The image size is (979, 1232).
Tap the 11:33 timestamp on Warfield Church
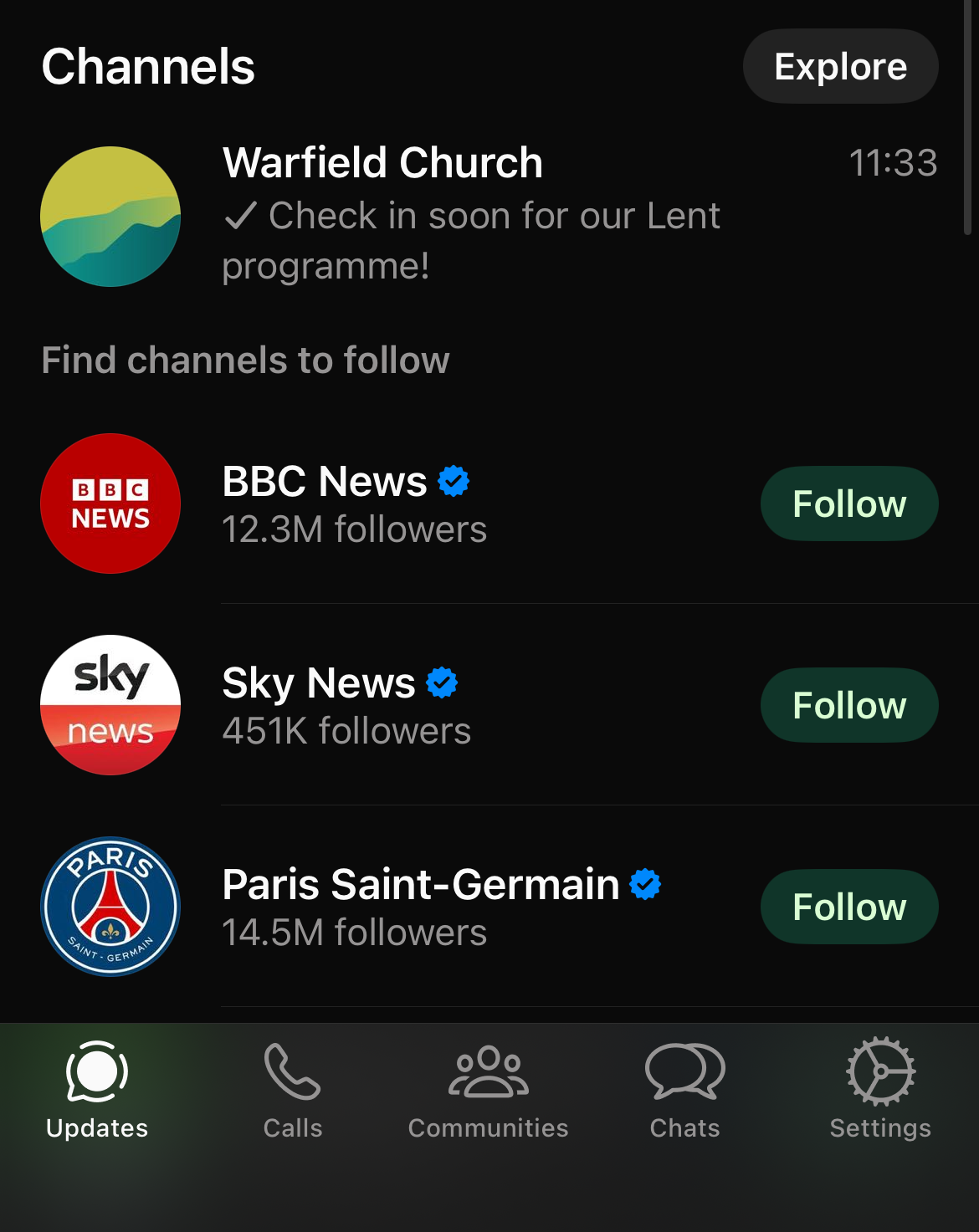892,164
